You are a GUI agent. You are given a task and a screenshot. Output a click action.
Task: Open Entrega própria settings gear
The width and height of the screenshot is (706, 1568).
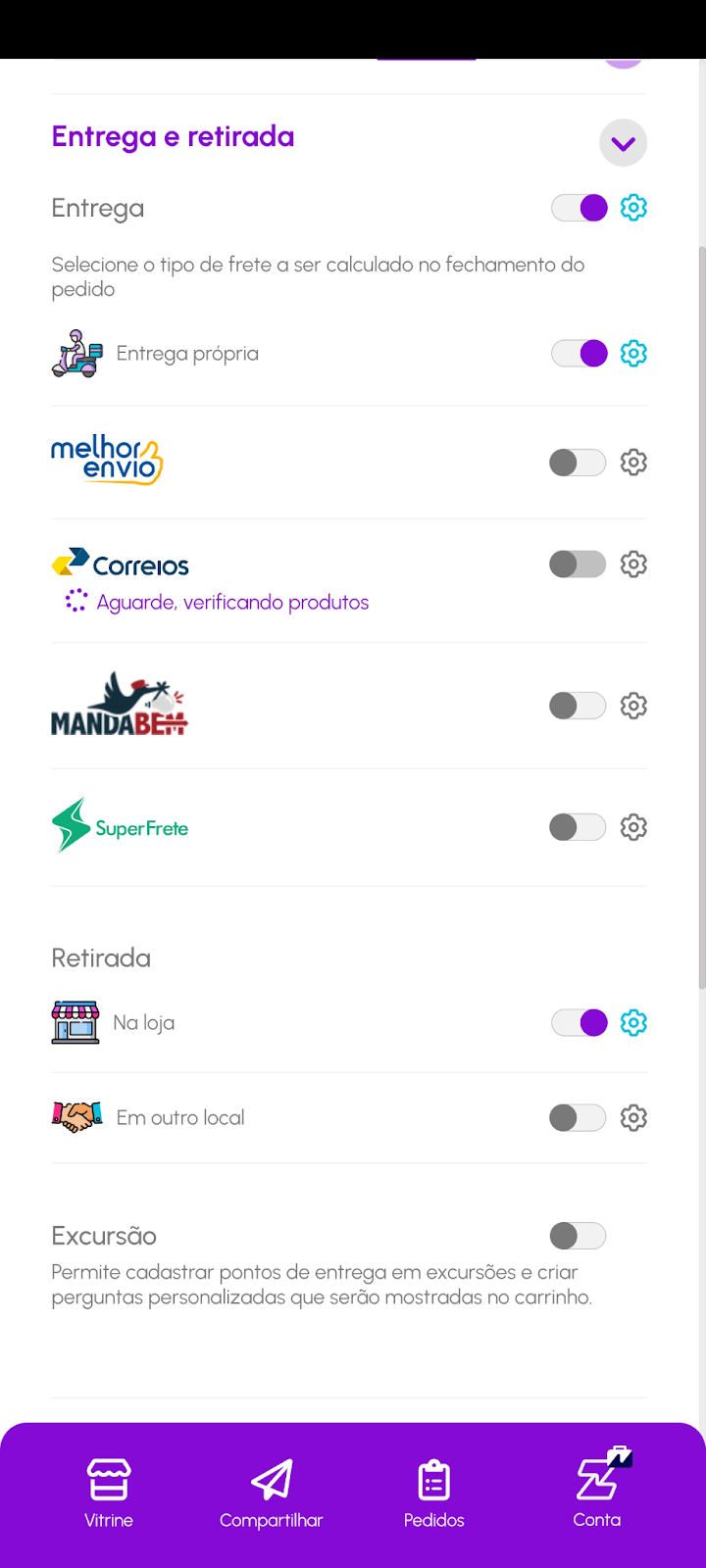pyautogui.click(x=634, y=354)
